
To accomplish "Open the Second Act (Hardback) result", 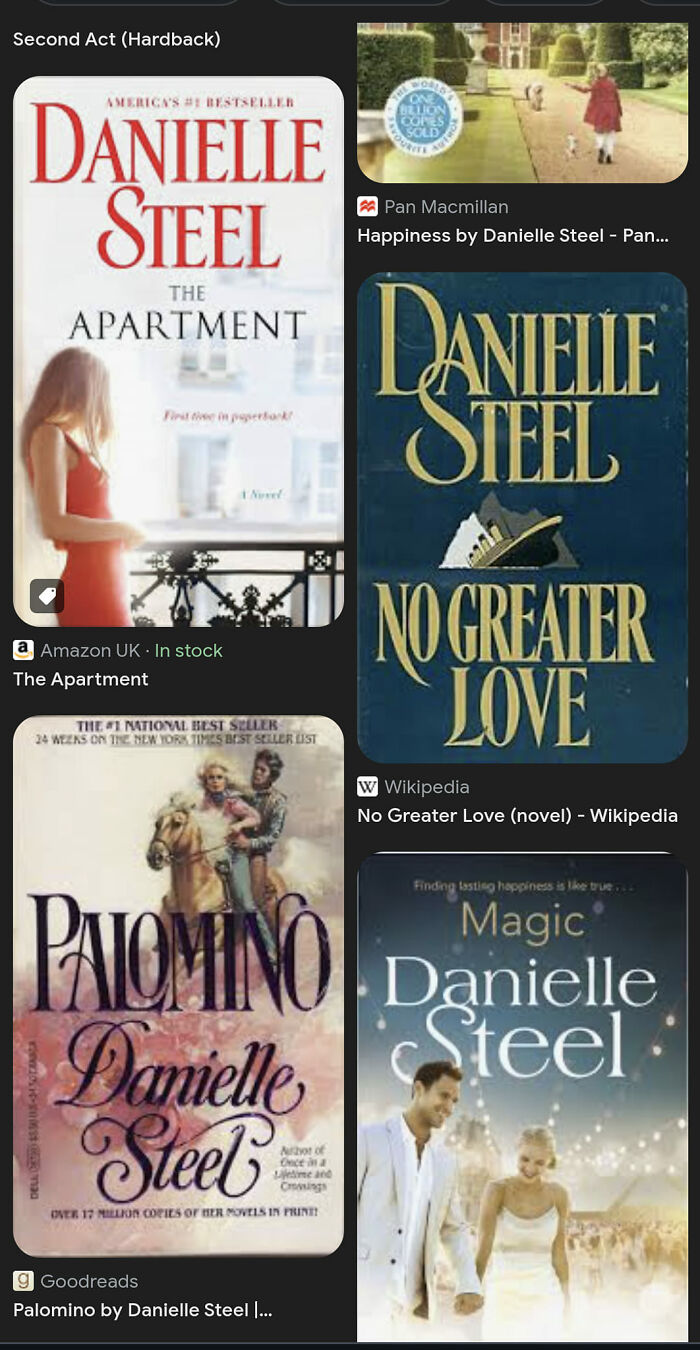I will 116,40.
